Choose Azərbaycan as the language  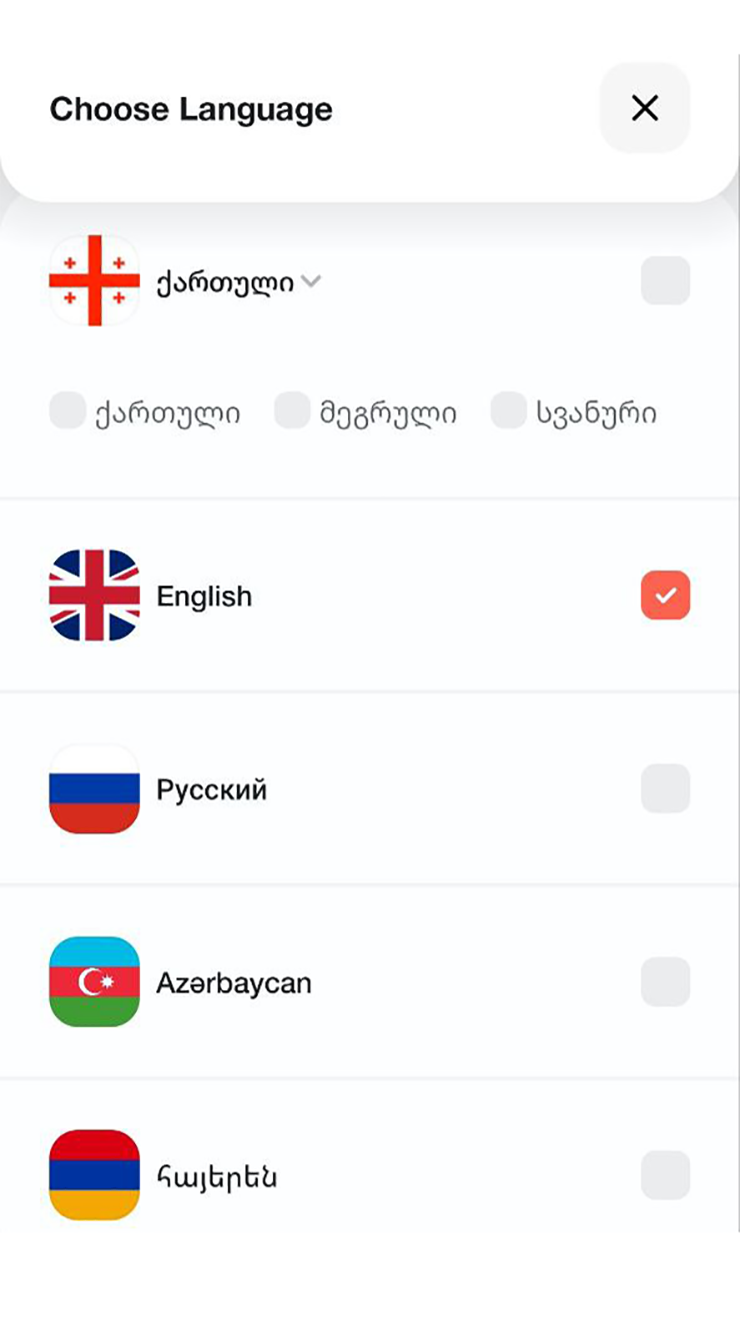pos(665,982)
